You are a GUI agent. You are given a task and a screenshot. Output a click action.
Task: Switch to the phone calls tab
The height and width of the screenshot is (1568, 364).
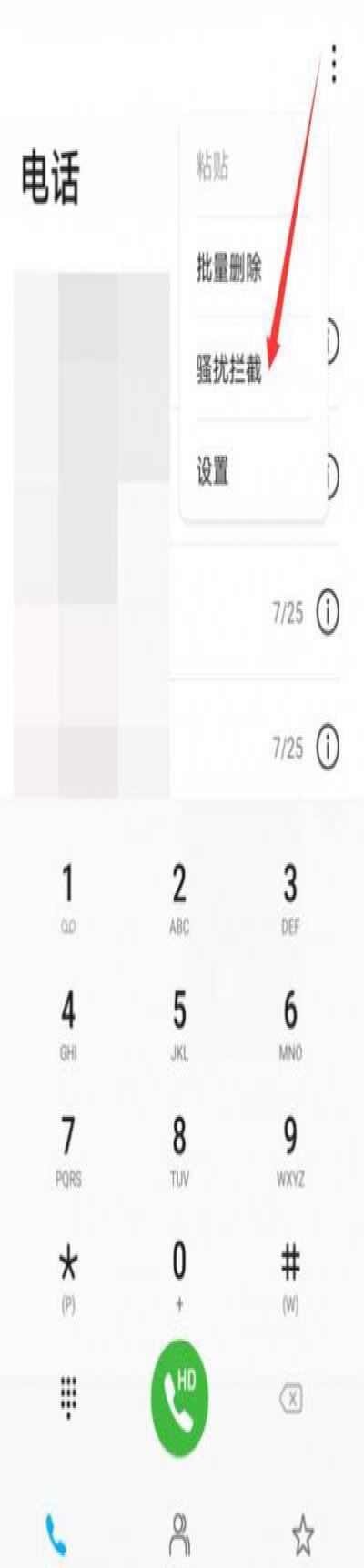pos(56,1511)
